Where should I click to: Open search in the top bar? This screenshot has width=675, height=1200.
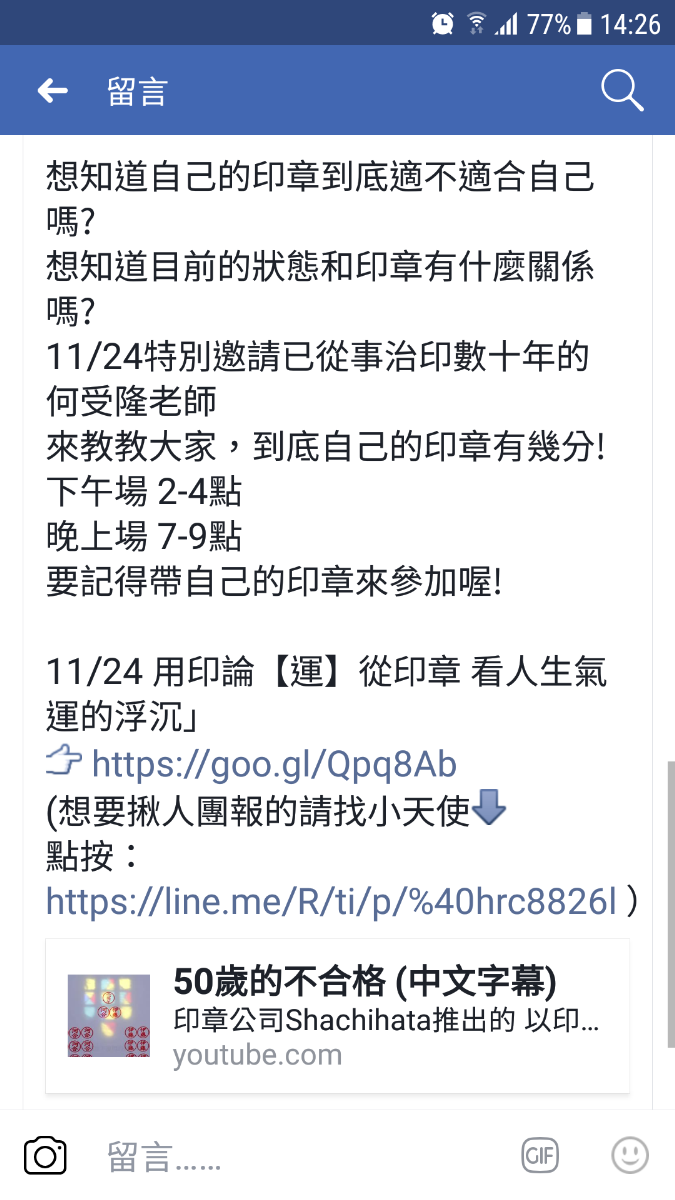[x=621, y=91]
